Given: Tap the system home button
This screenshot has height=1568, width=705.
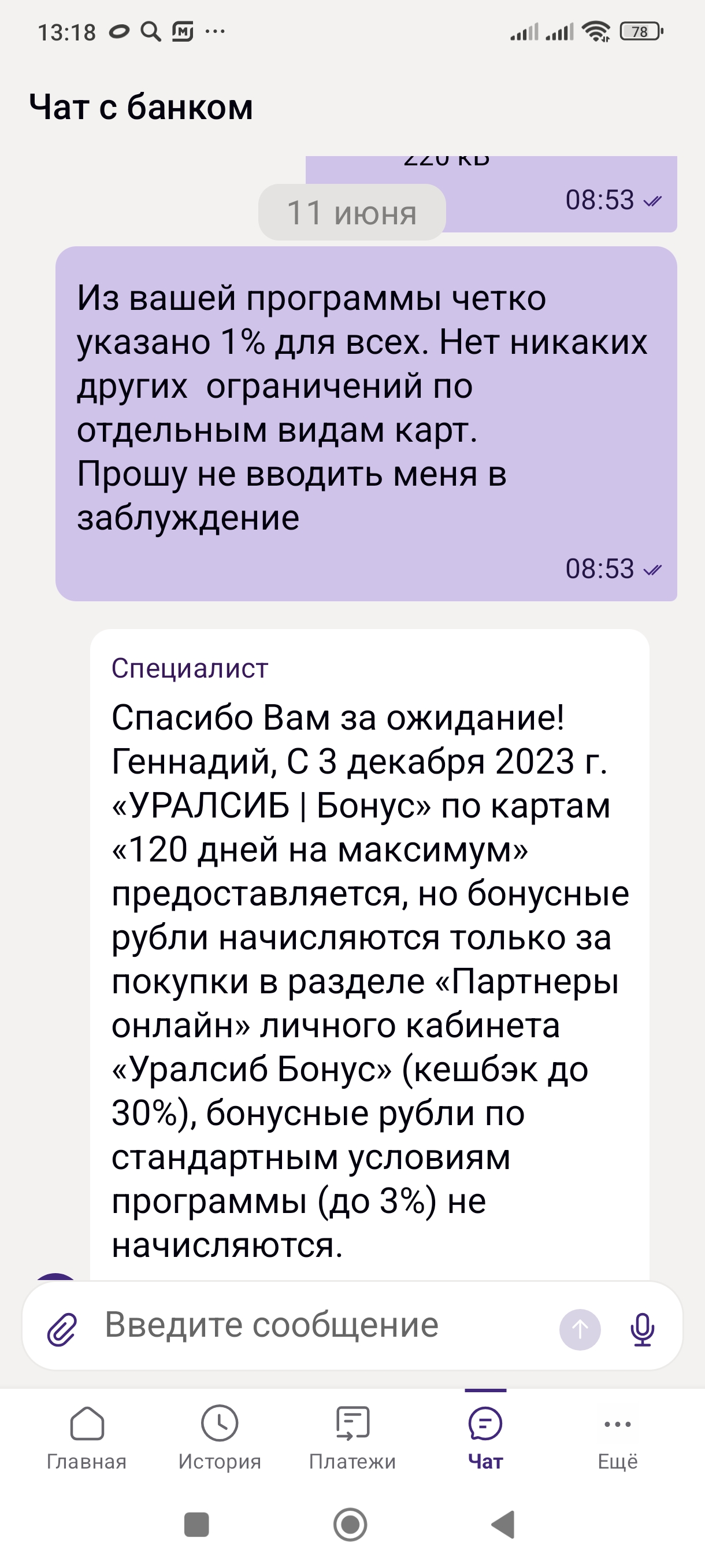Looking at the screenshot, I should pyautogui.click(x=350, y=1525).
